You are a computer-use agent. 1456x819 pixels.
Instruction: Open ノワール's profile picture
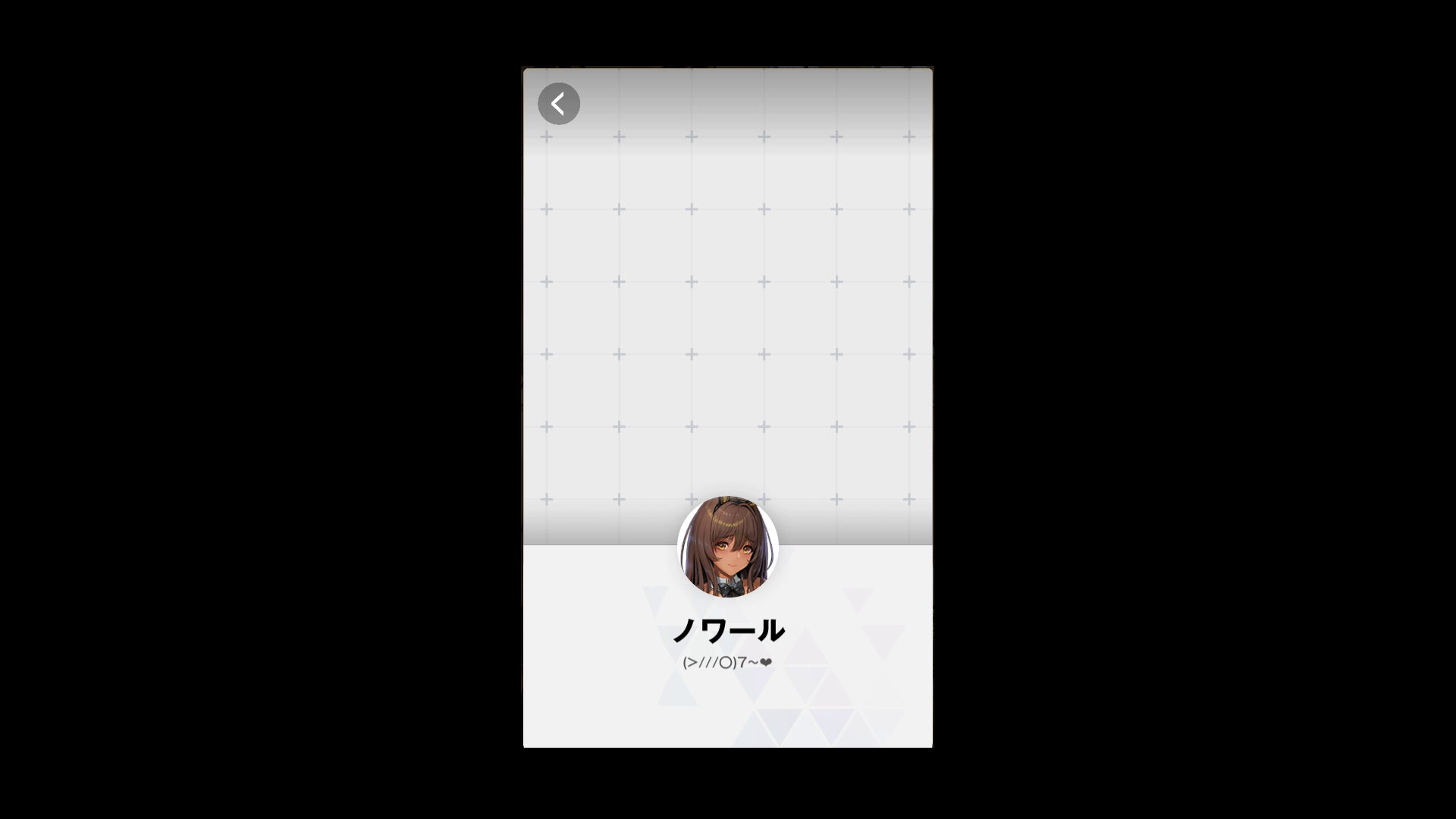pos(727,547)
